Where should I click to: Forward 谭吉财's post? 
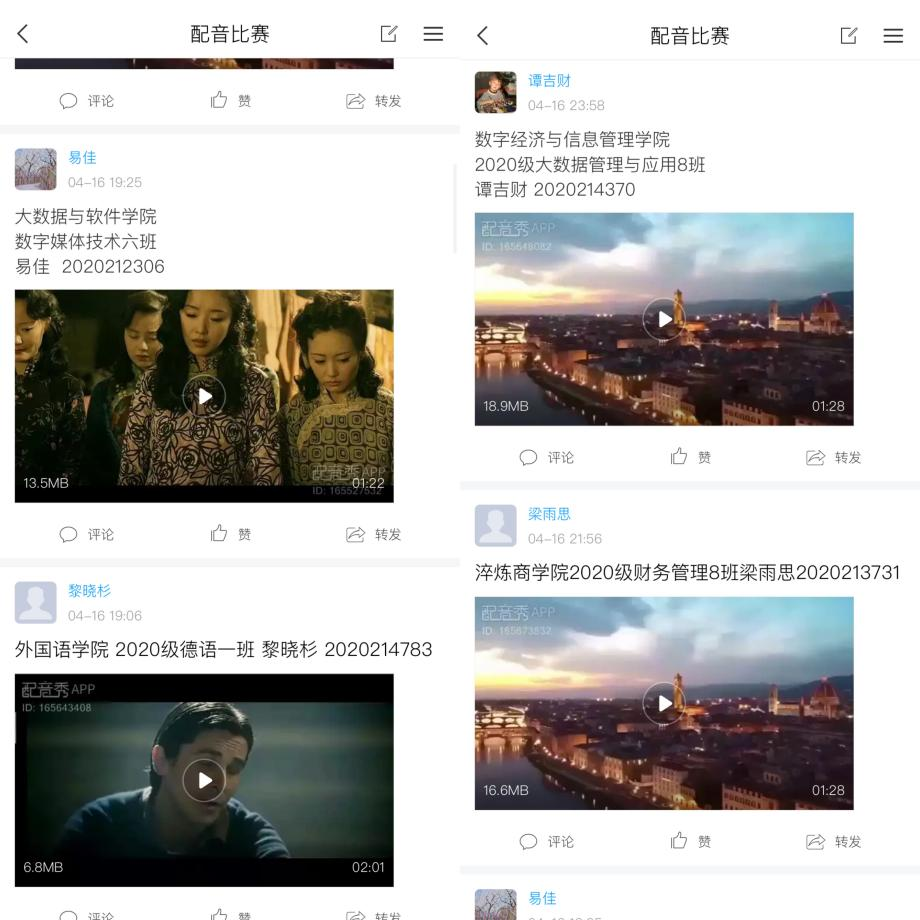(x=833, y=457)
